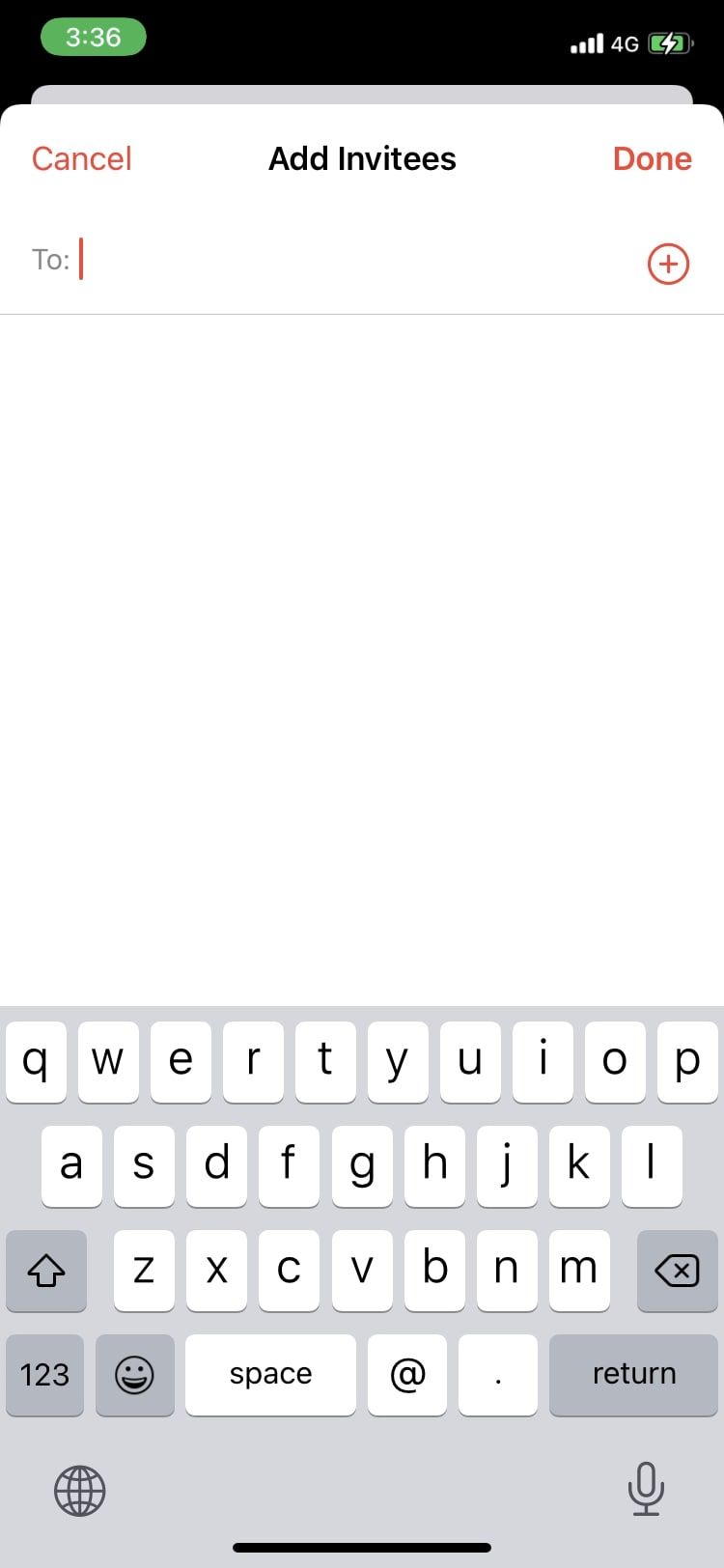Start dictation with the microphone
The width and height of the screenshot is (724, 1568).
pyautogui.click(x=645, y=1488)
